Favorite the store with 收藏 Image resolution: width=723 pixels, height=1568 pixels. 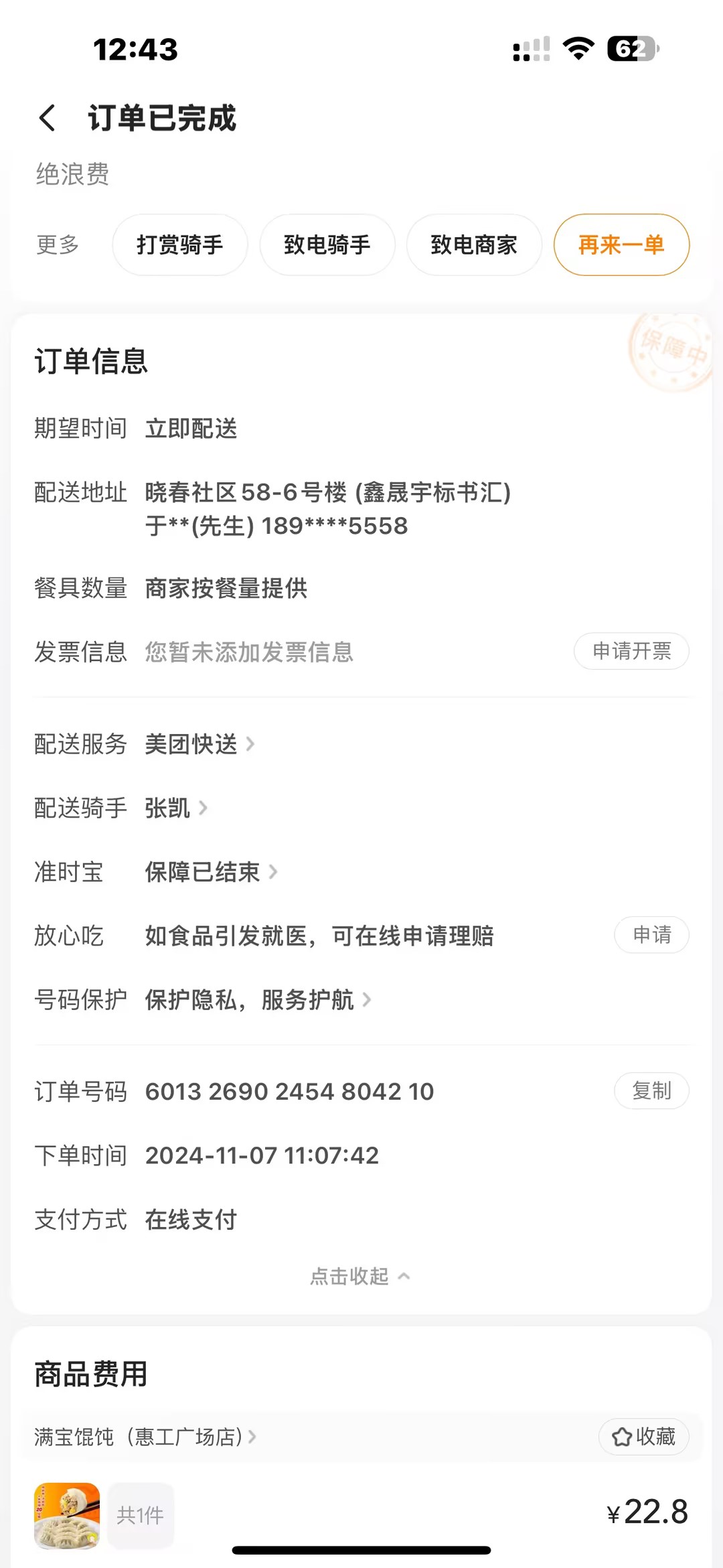[x=643, y=1437]
